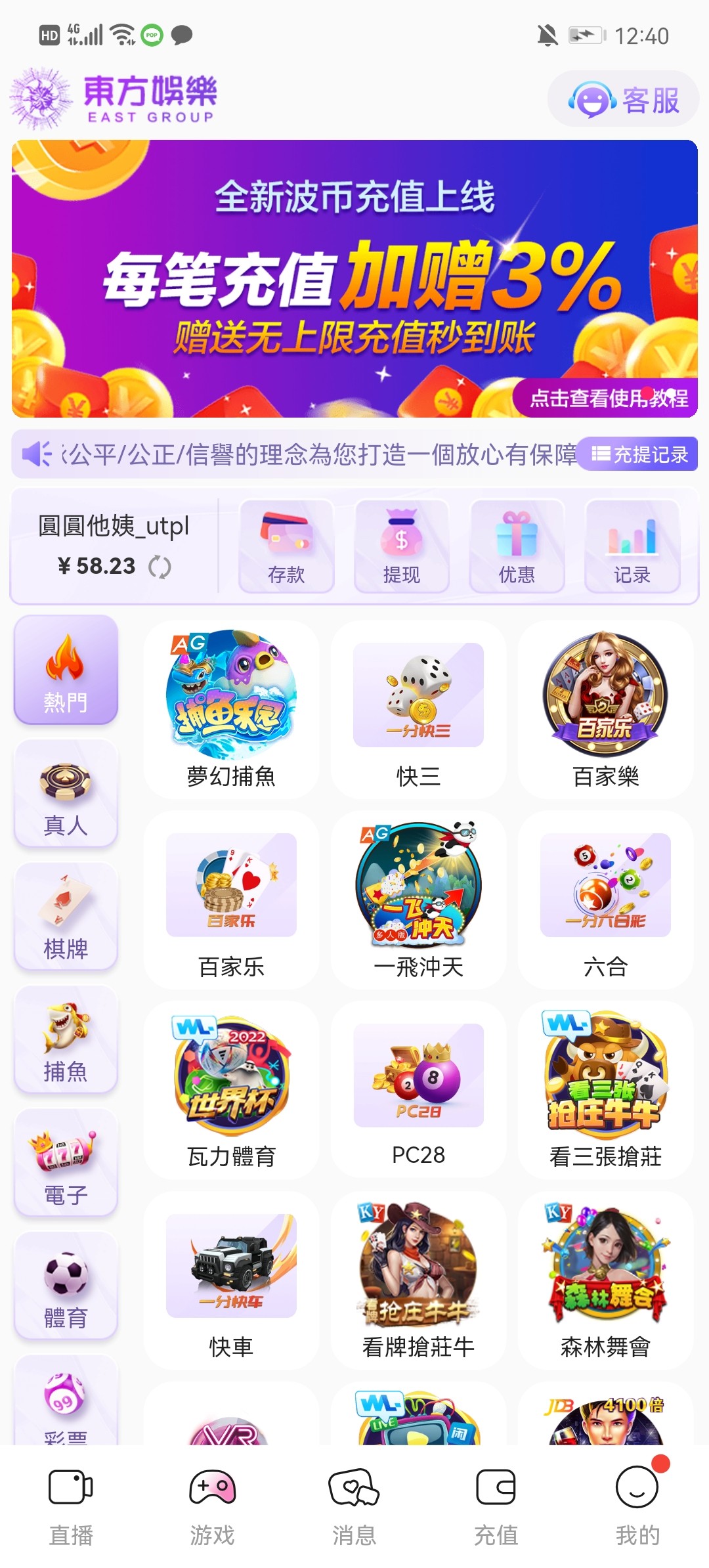This screenshot has width=709, height=1568.
Task: Launch 一飛沖天 game
Action: 418,900
